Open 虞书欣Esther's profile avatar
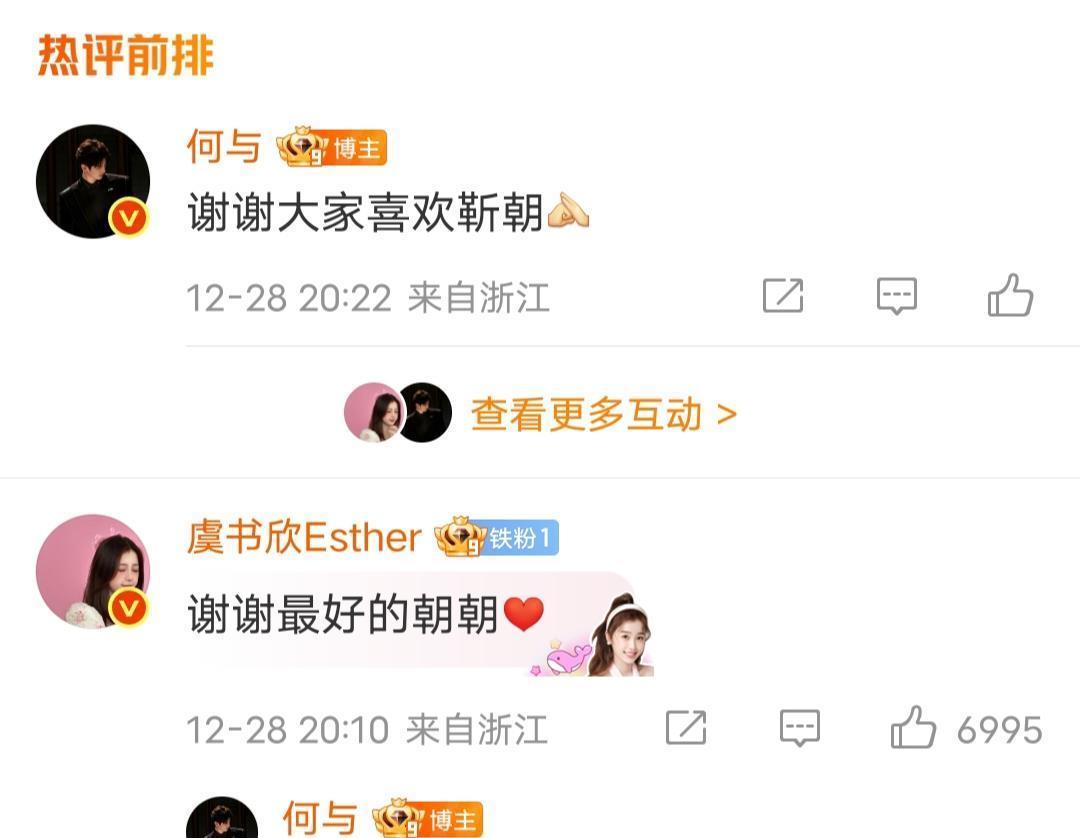Screen dimensions: 1080x838 pos(93,571)
